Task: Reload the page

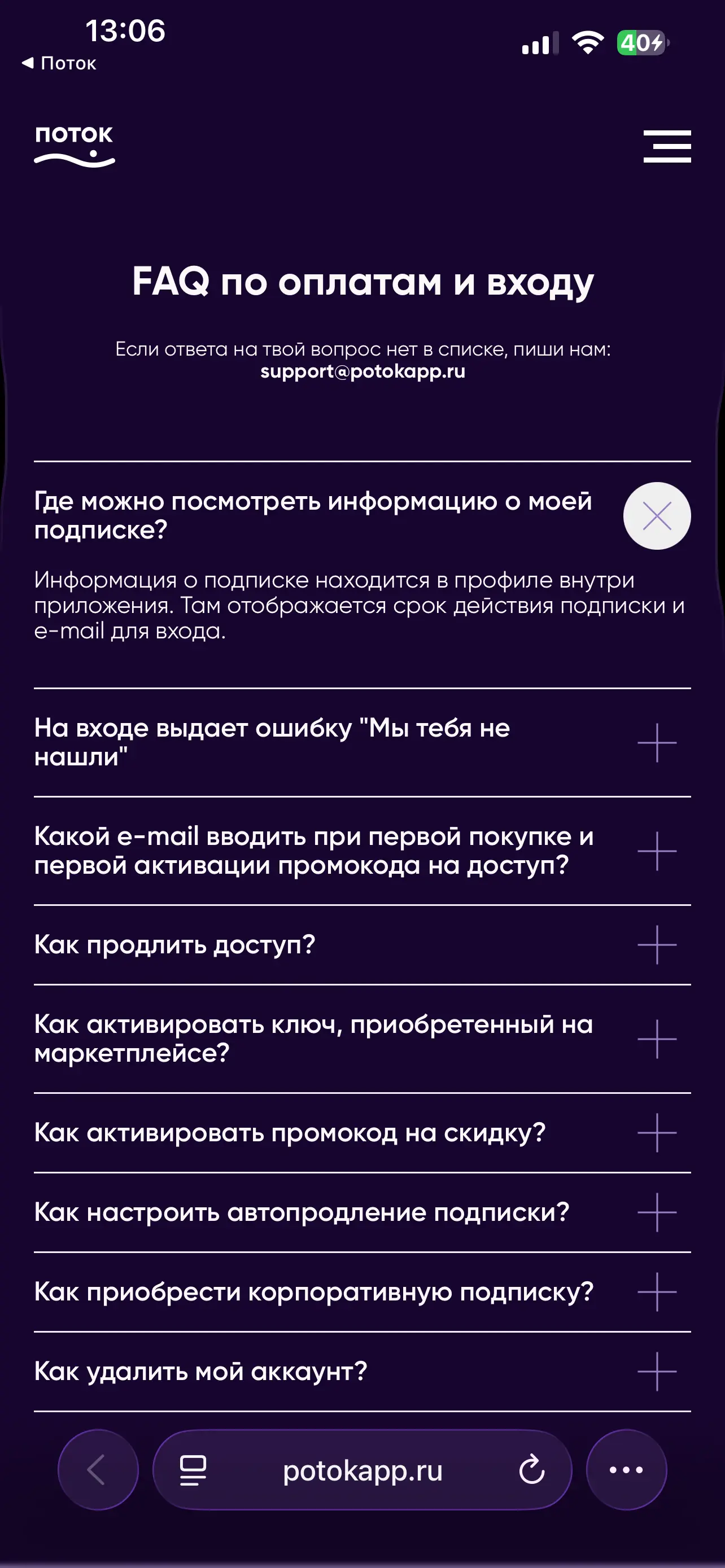Action: [x=531, y=1470]
